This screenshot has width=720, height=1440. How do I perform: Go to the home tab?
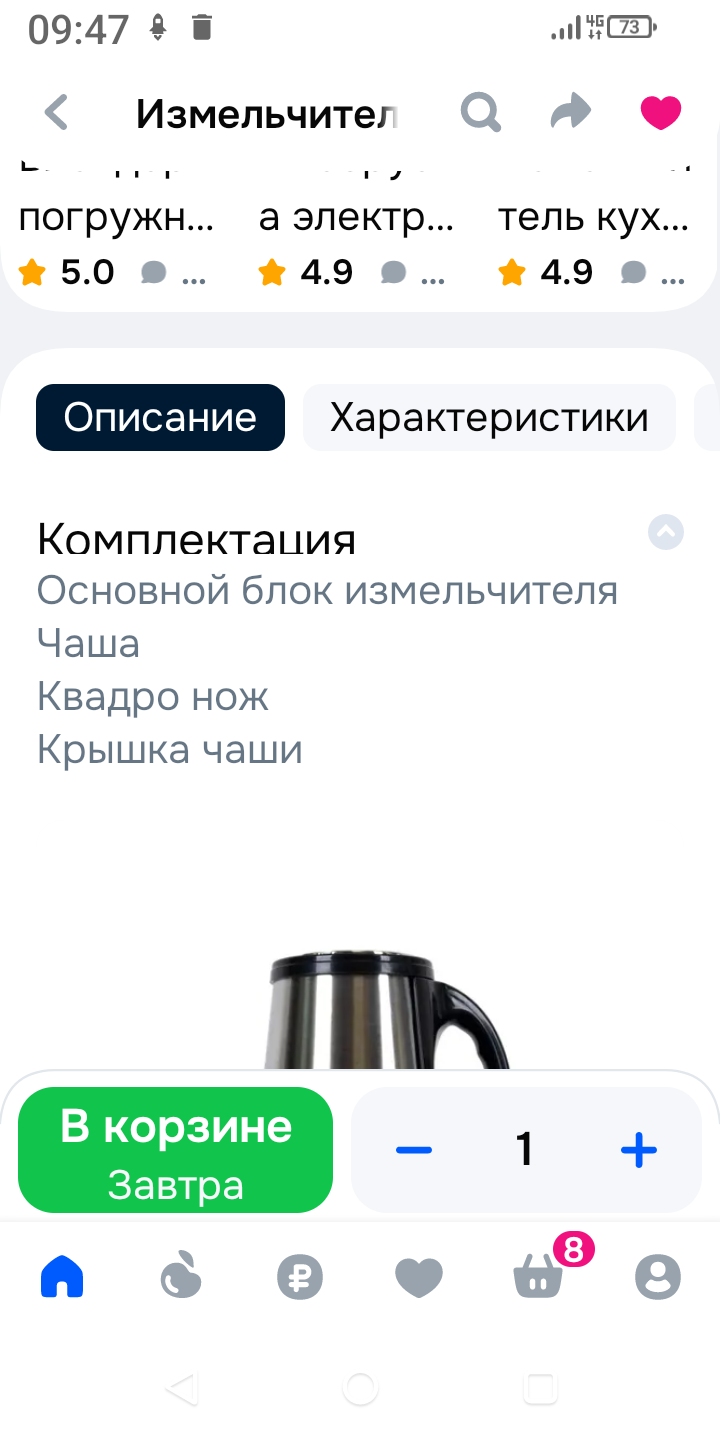[x=62, y=1277]
